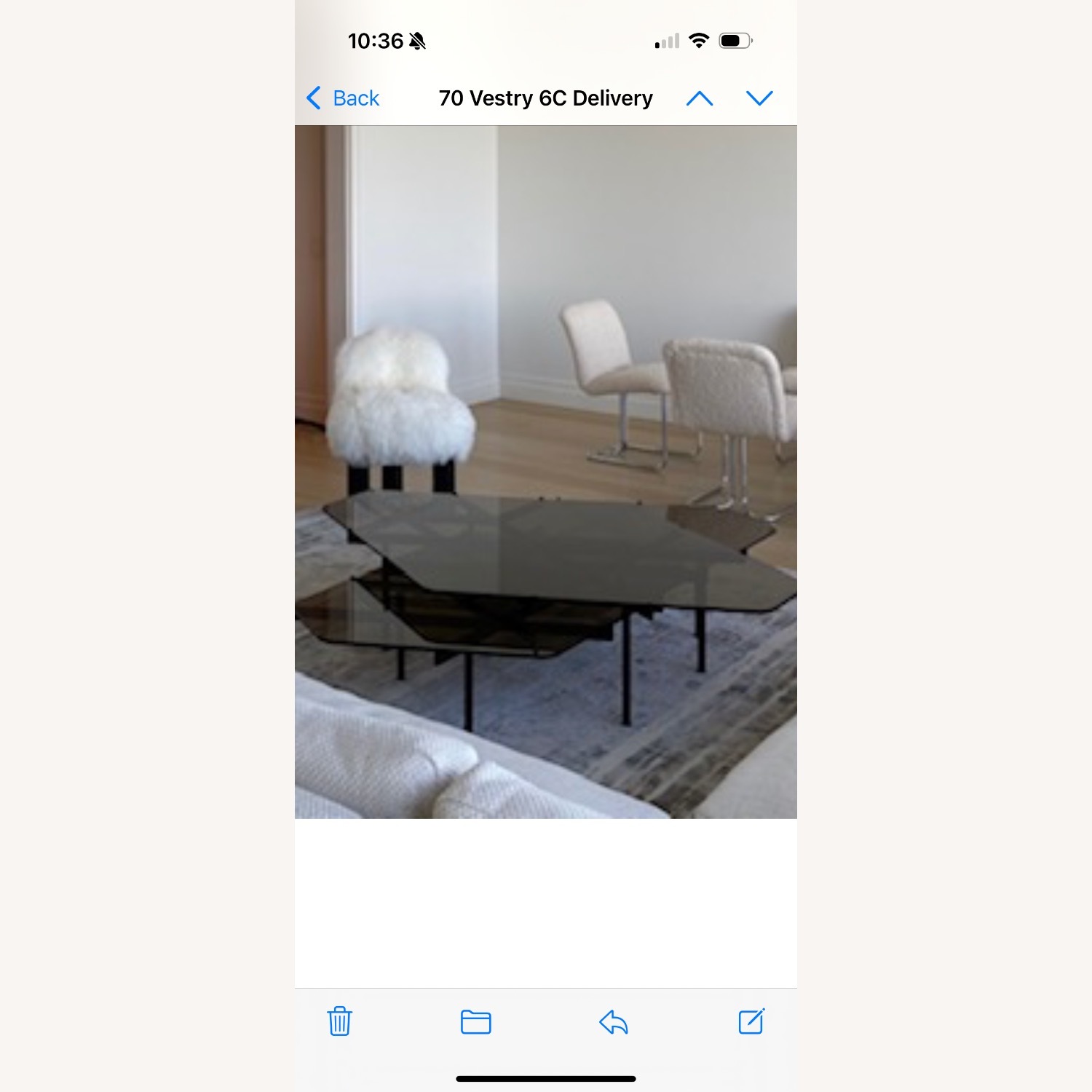This screenshot has height=1092, width=1092.
Task: Compose a new email
Action: (751, 1021)
